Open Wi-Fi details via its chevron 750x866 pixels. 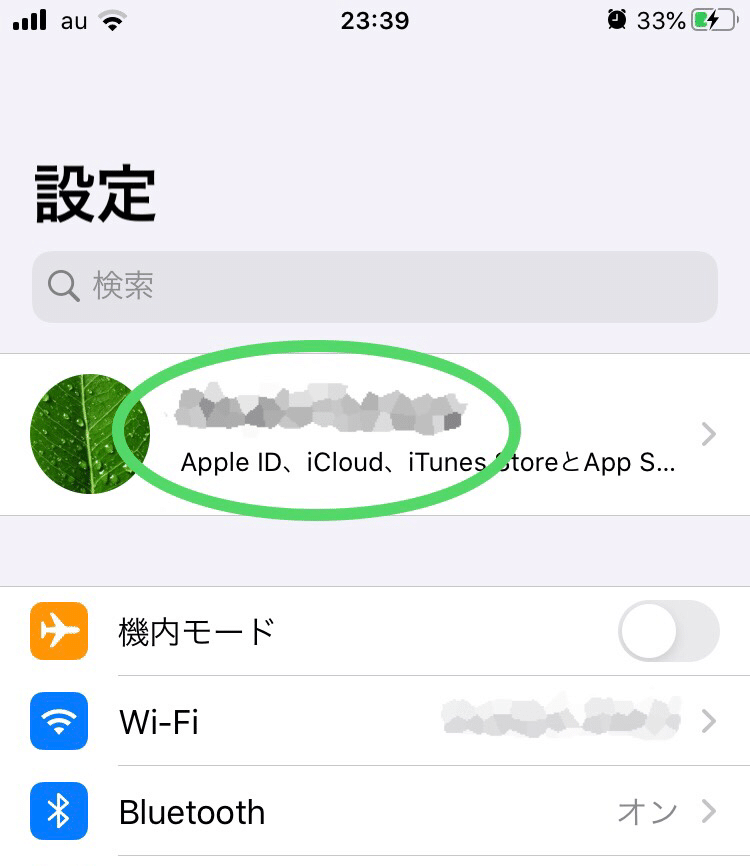tap(708, 721)
